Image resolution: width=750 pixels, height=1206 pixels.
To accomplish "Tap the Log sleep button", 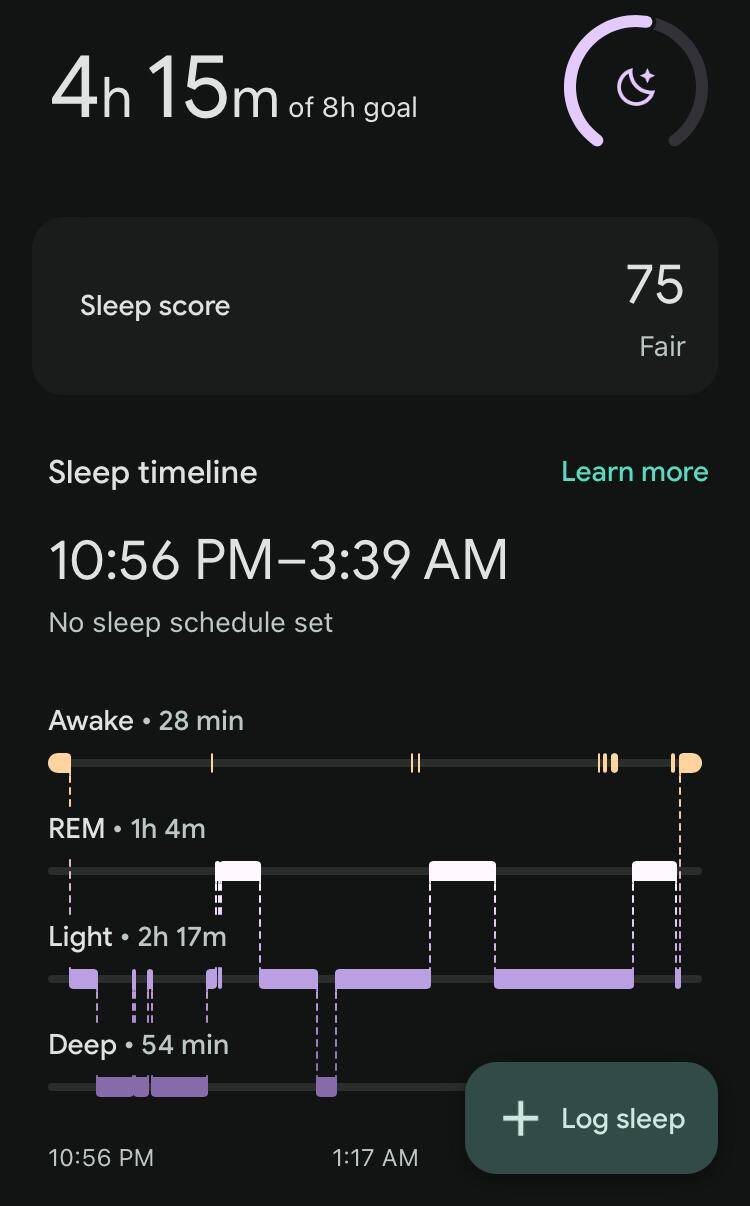I will (x=592, y=1118).
